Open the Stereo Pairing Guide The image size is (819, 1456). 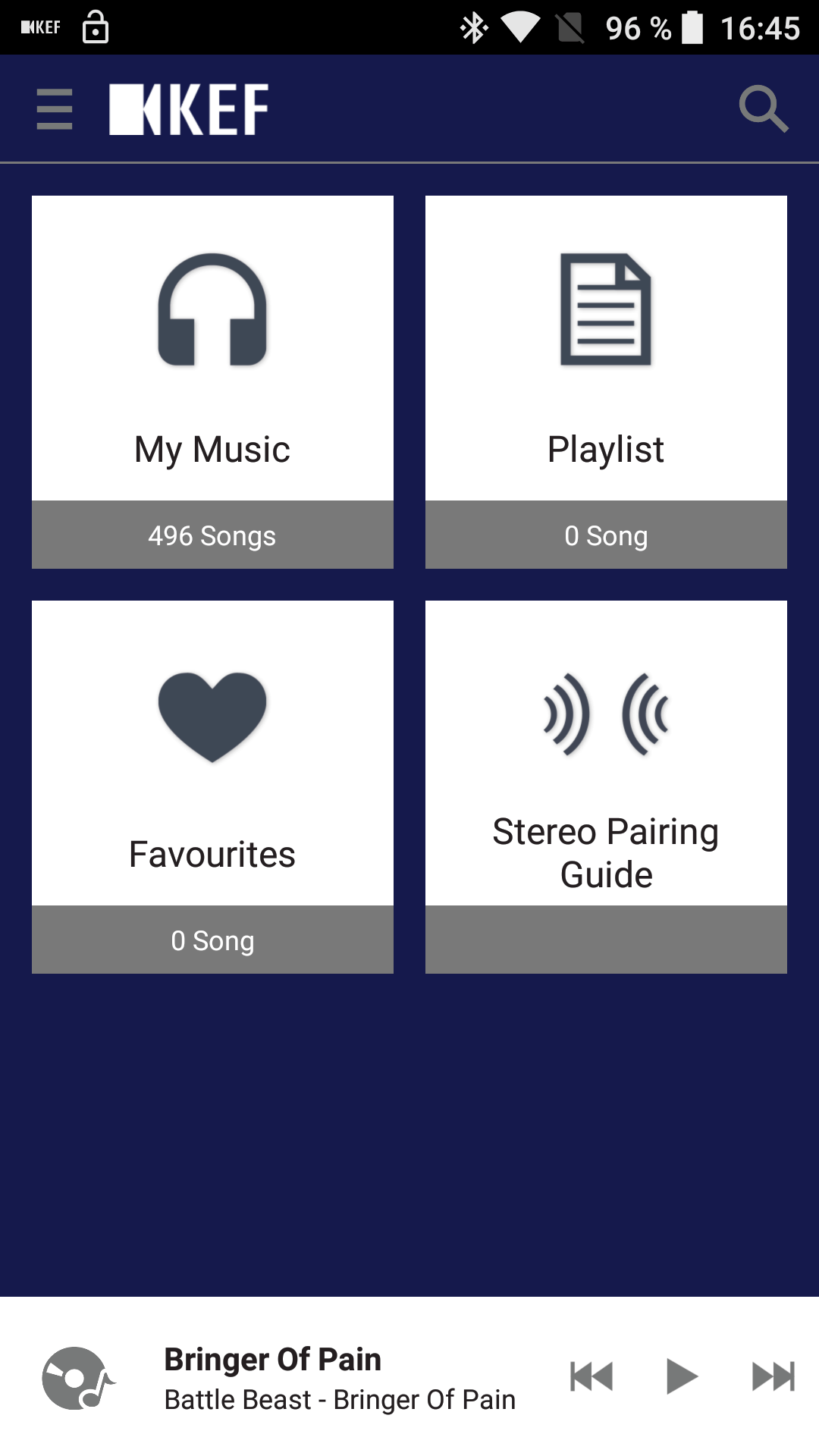point(606,787)
